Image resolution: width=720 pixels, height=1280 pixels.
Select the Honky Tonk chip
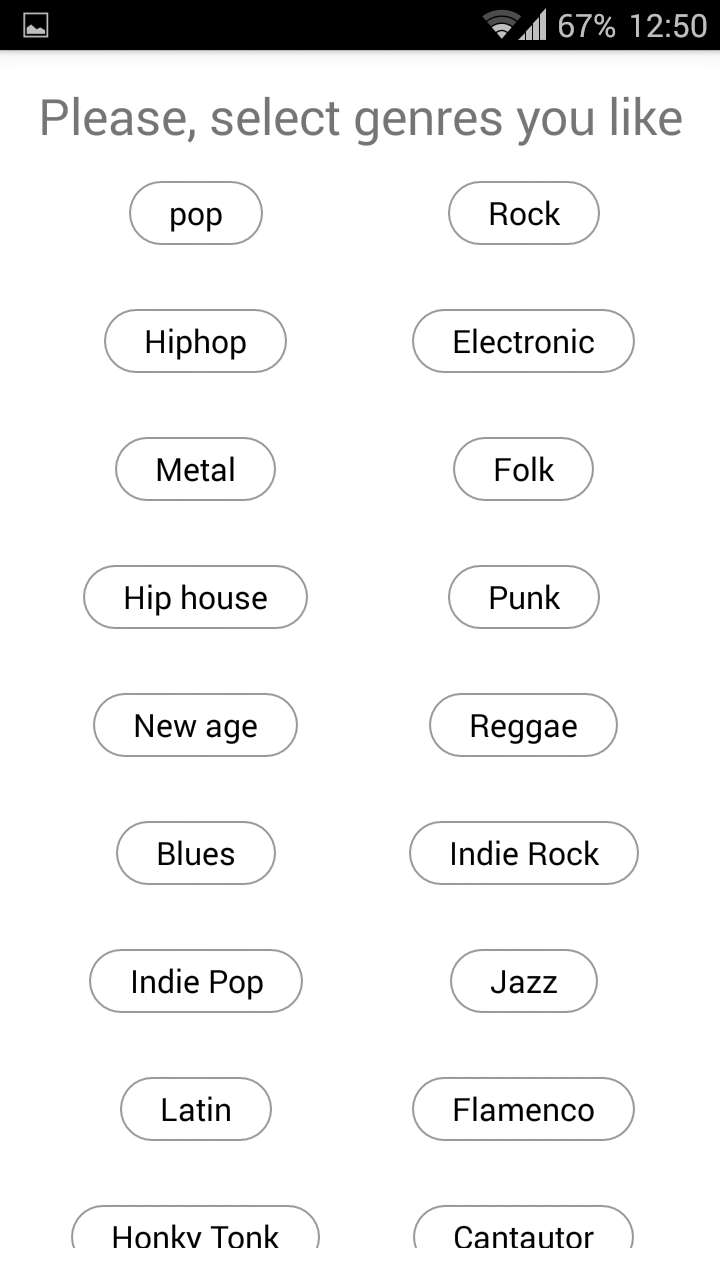(196, 1228)
